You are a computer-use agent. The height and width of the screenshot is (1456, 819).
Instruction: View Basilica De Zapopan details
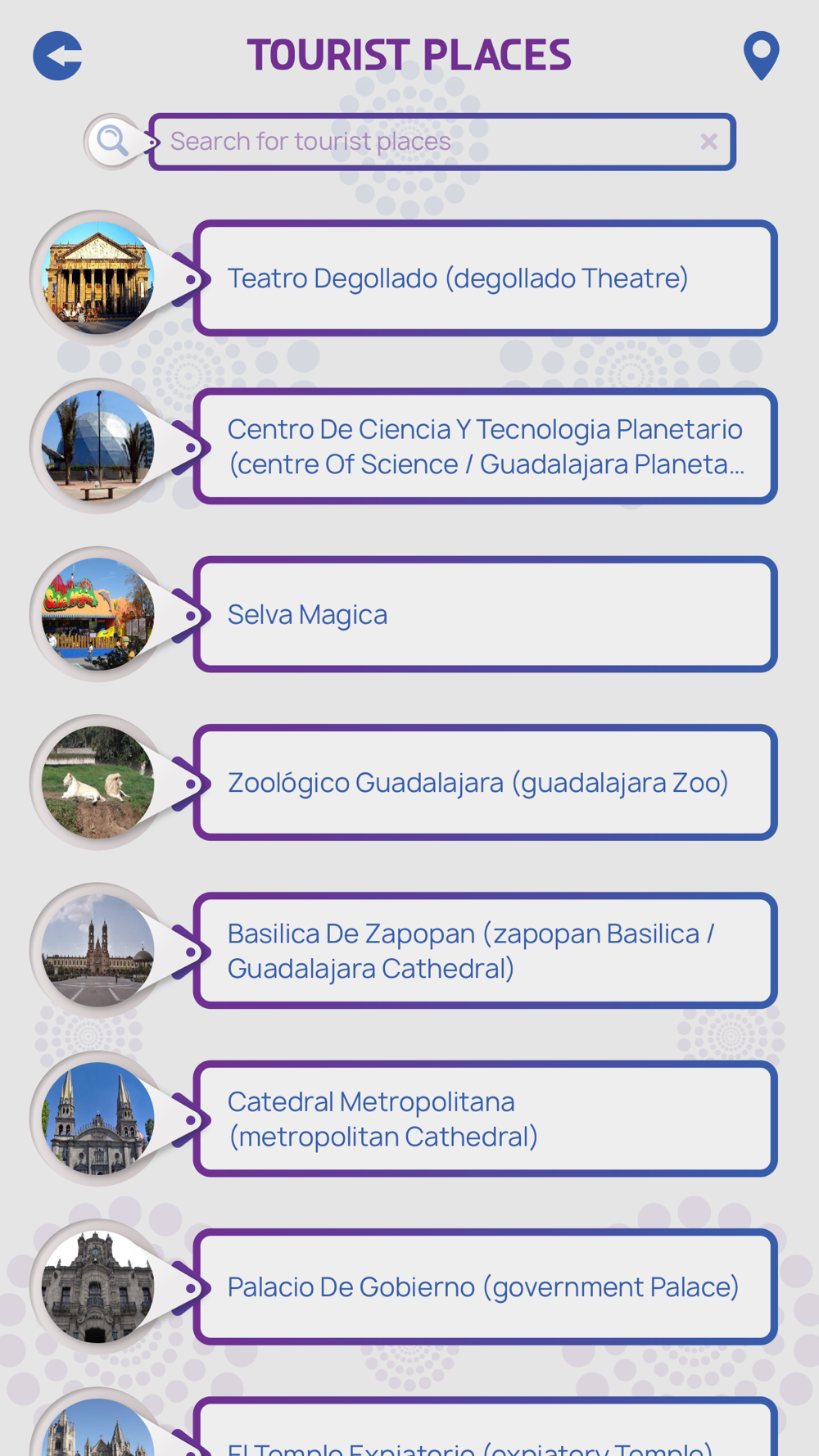(x=485, y=951)
